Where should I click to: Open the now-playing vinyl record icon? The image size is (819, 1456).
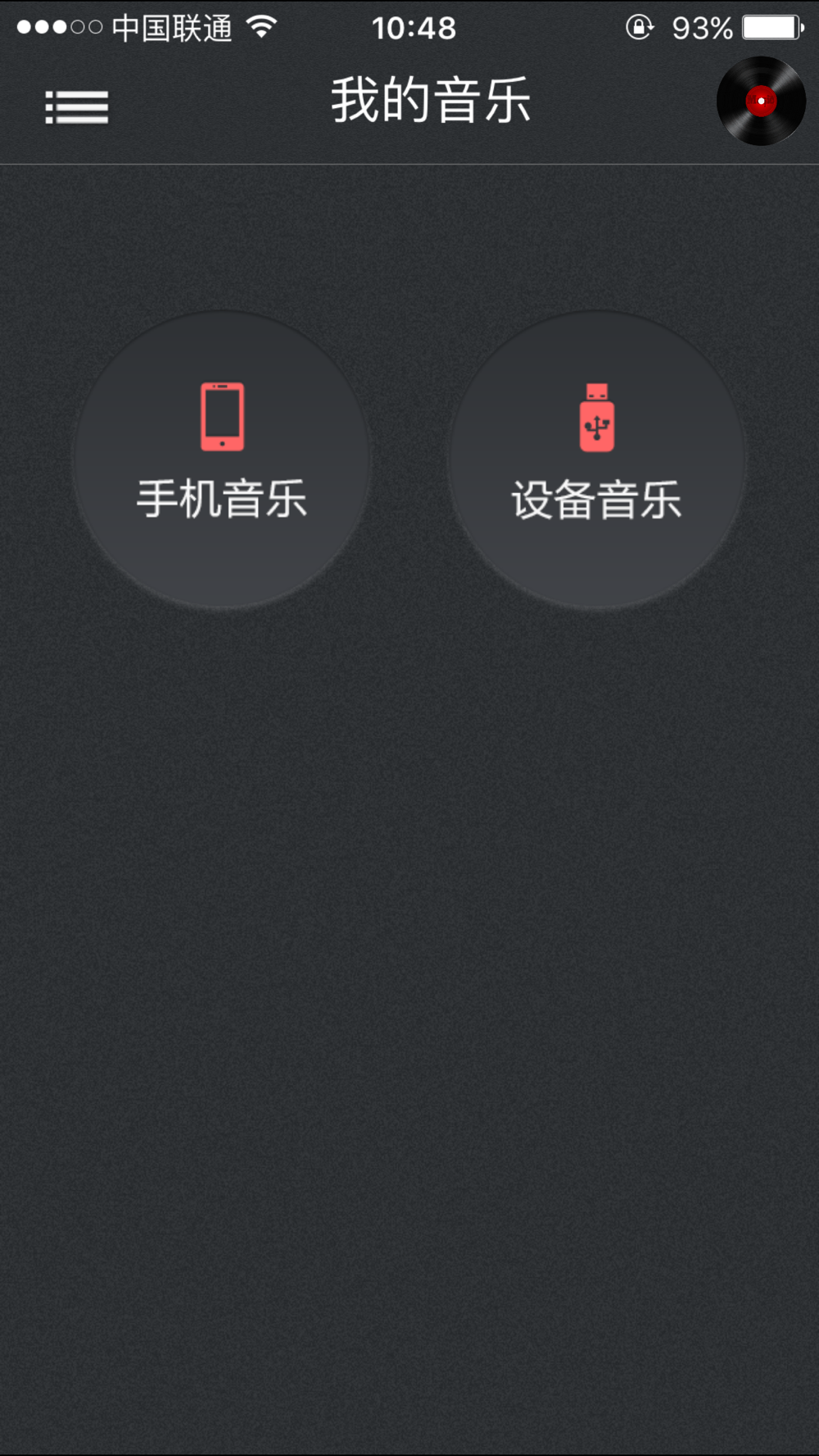(x=761, y=101)
